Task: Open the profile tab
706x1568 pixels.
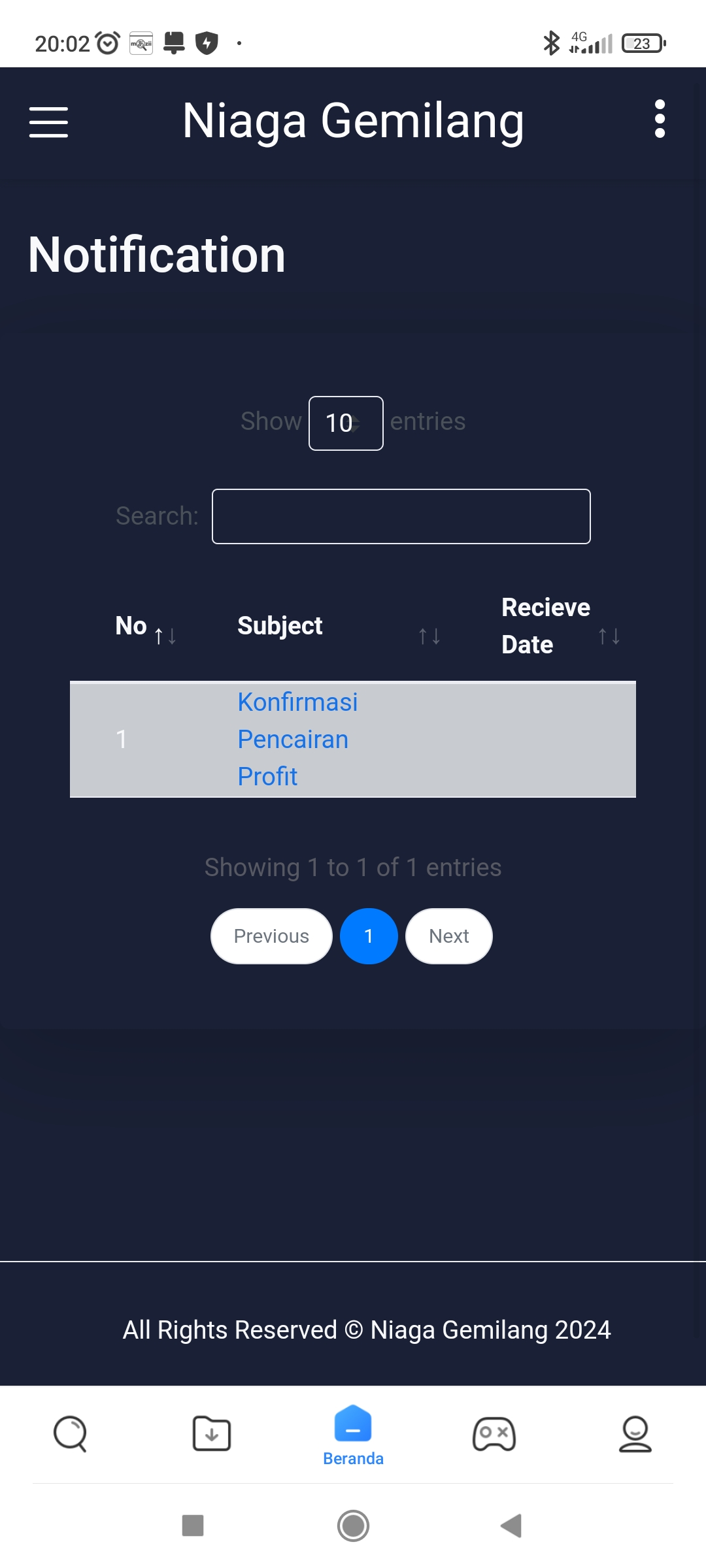Action: click(x=635, y=1434)
